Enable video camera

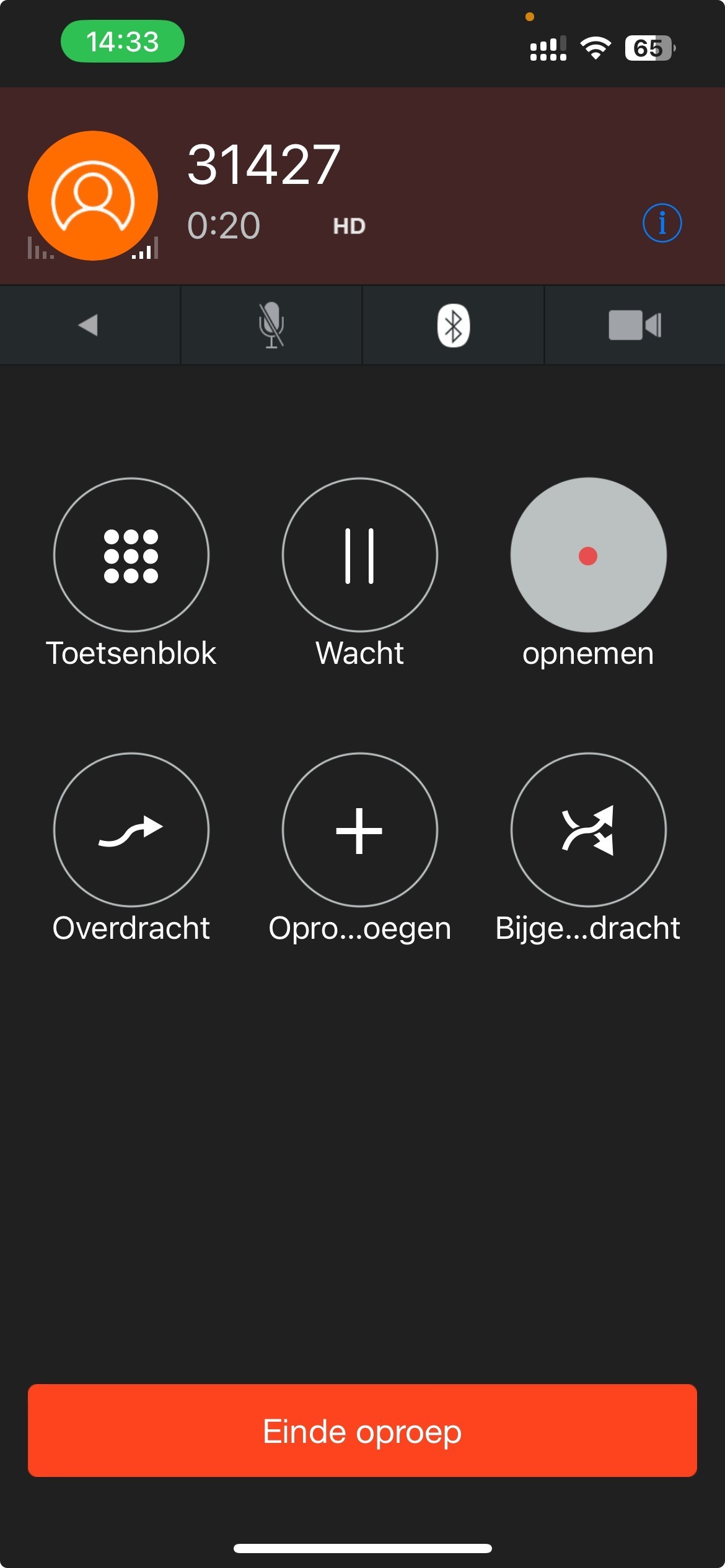(635, 325)
